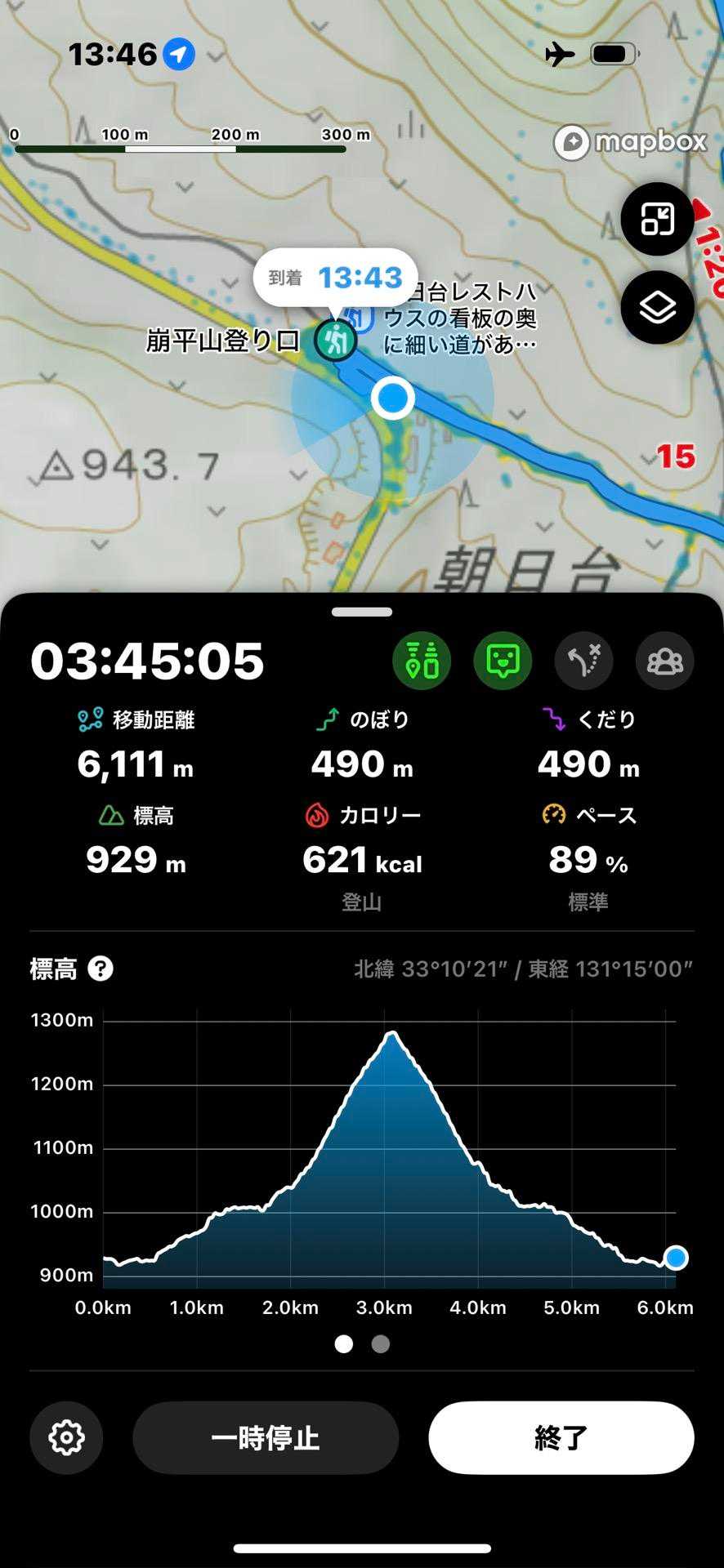Tap the sheet handle above the timer

pos(362,612)
